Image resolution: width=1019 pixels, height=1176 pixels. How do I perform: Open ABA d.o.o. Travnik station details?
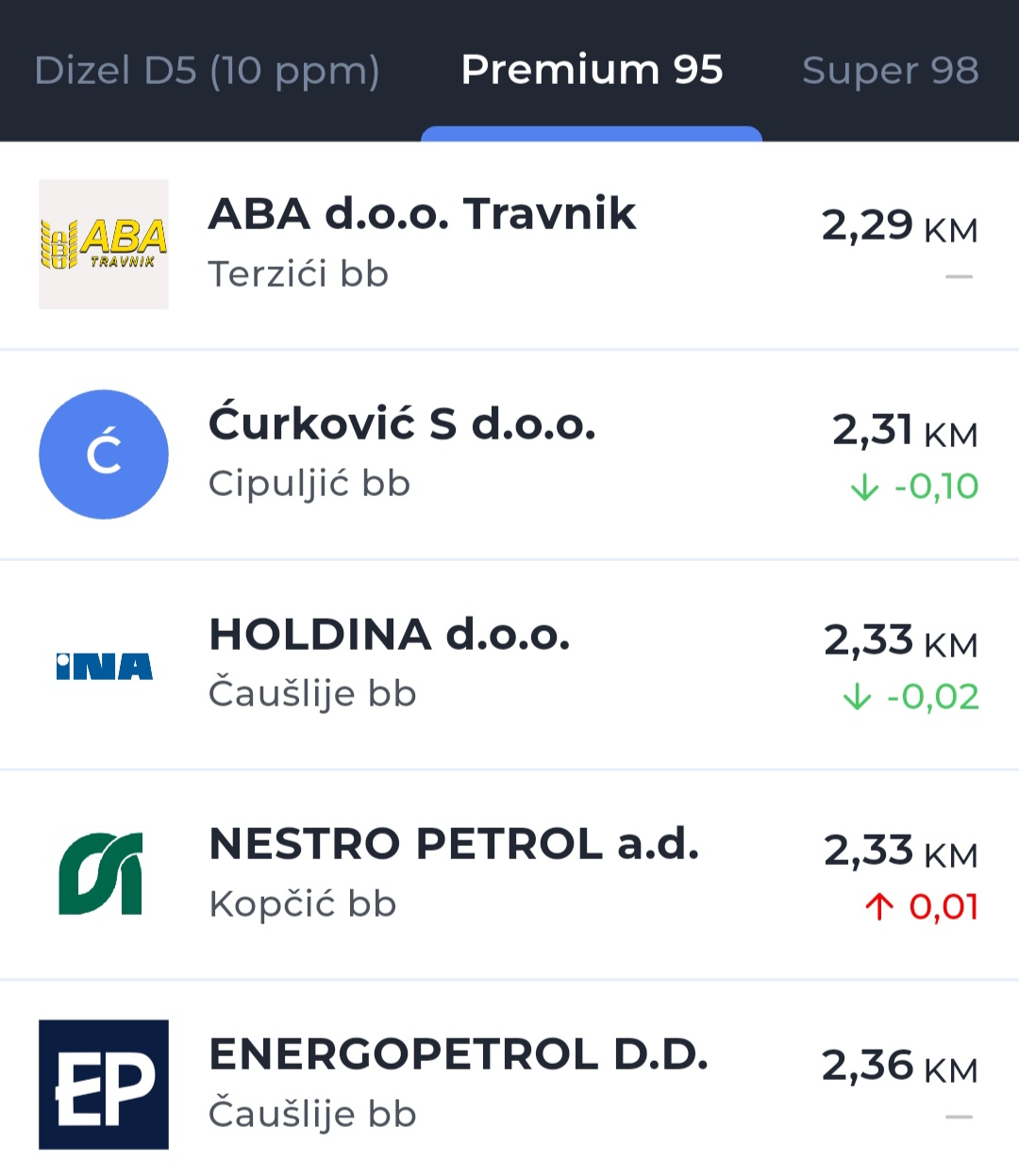509,245
